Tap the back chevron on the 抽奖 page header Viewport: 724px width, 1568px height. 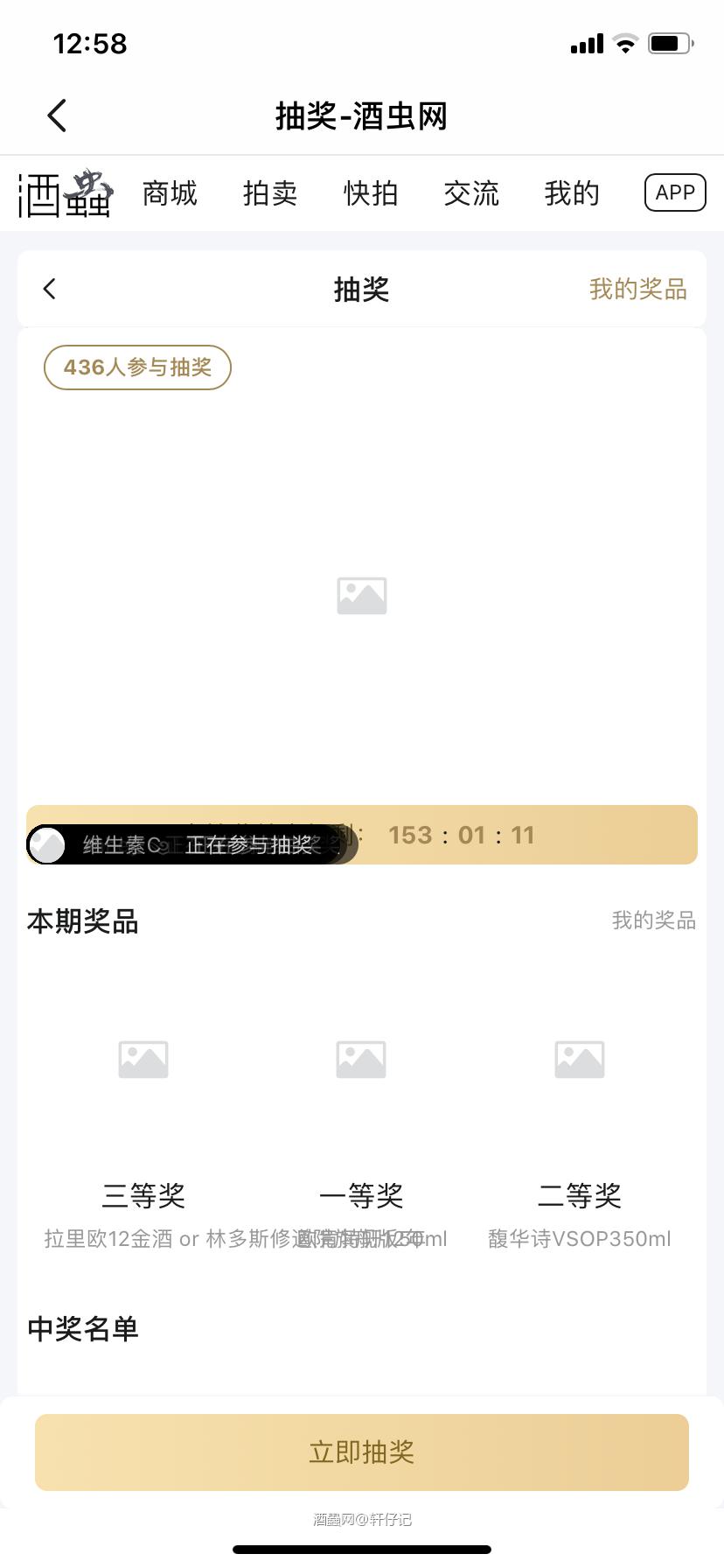point(49,289)
